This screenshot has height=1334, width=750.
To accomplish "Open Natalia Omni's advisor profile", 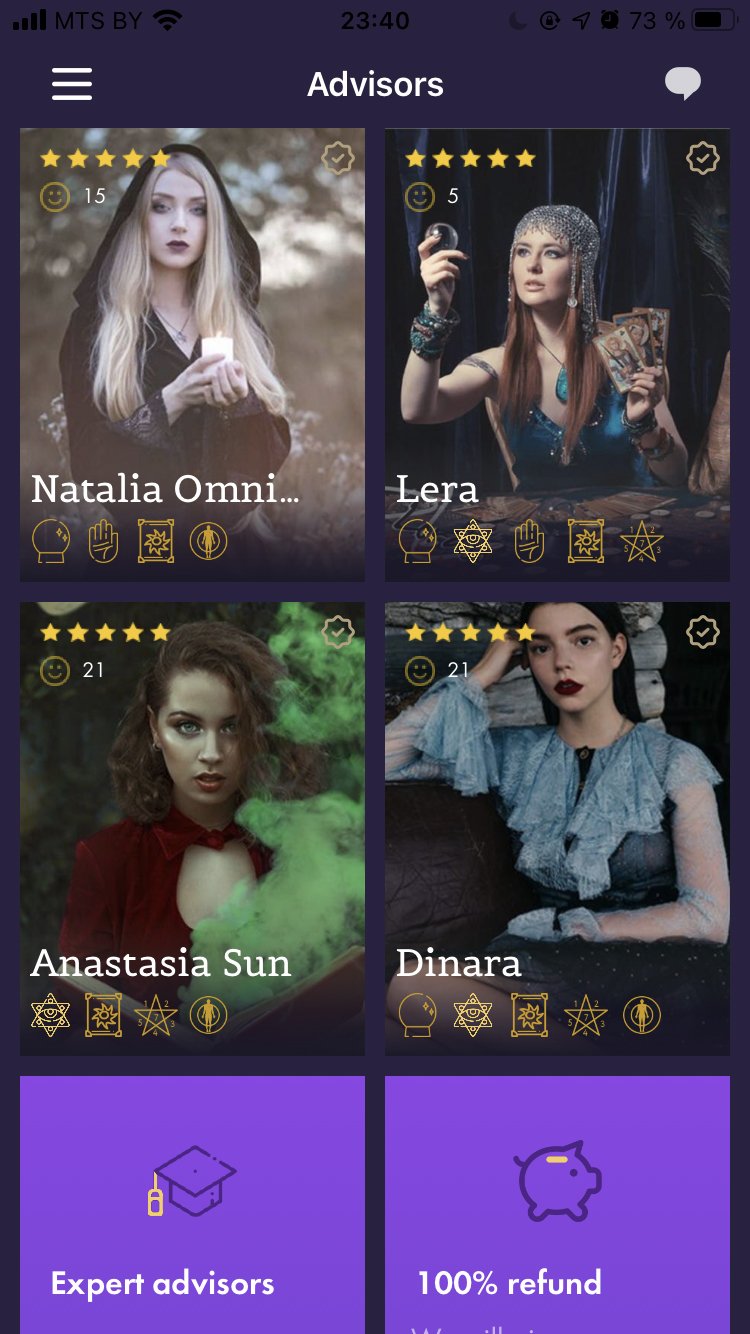I will point(192,355).
